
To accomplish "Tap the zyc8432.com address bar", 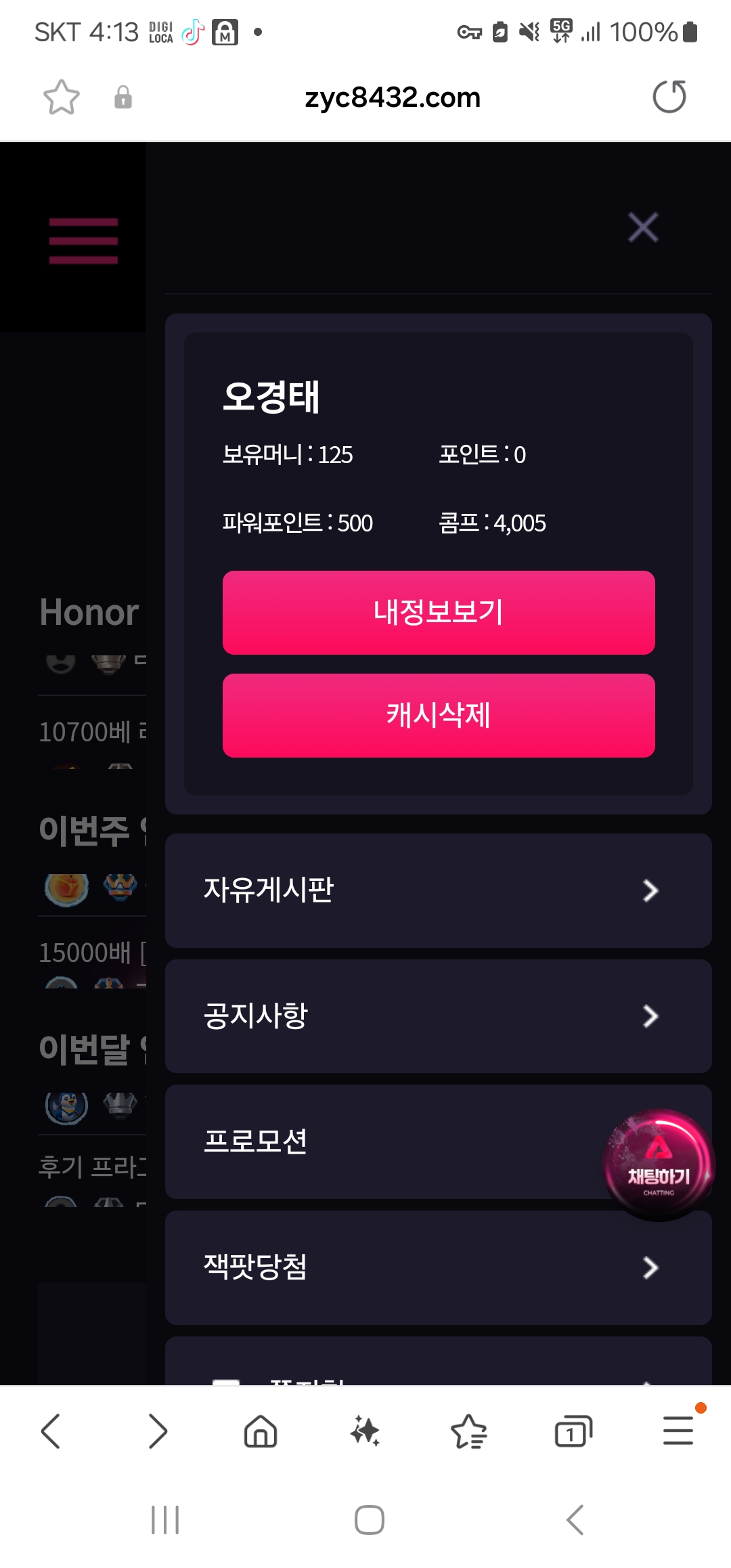I will pos(393,97).
